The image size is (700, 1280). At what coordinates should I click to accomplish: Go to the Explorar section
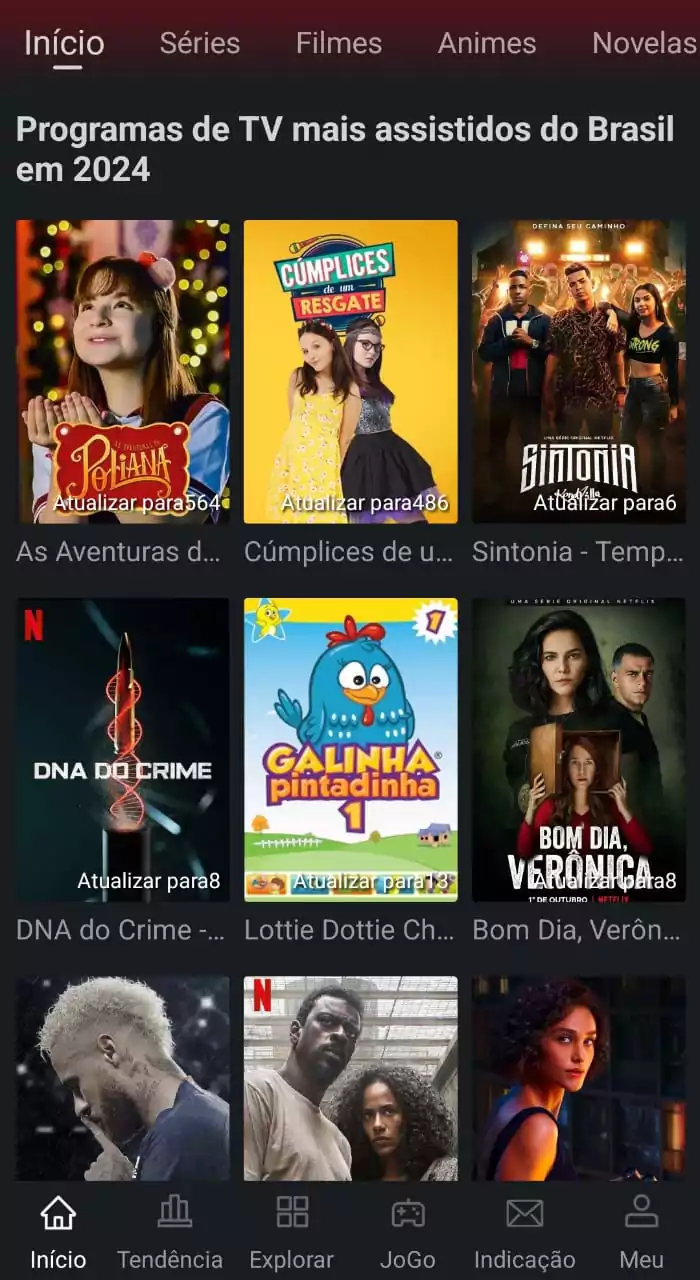point(291,1231)
